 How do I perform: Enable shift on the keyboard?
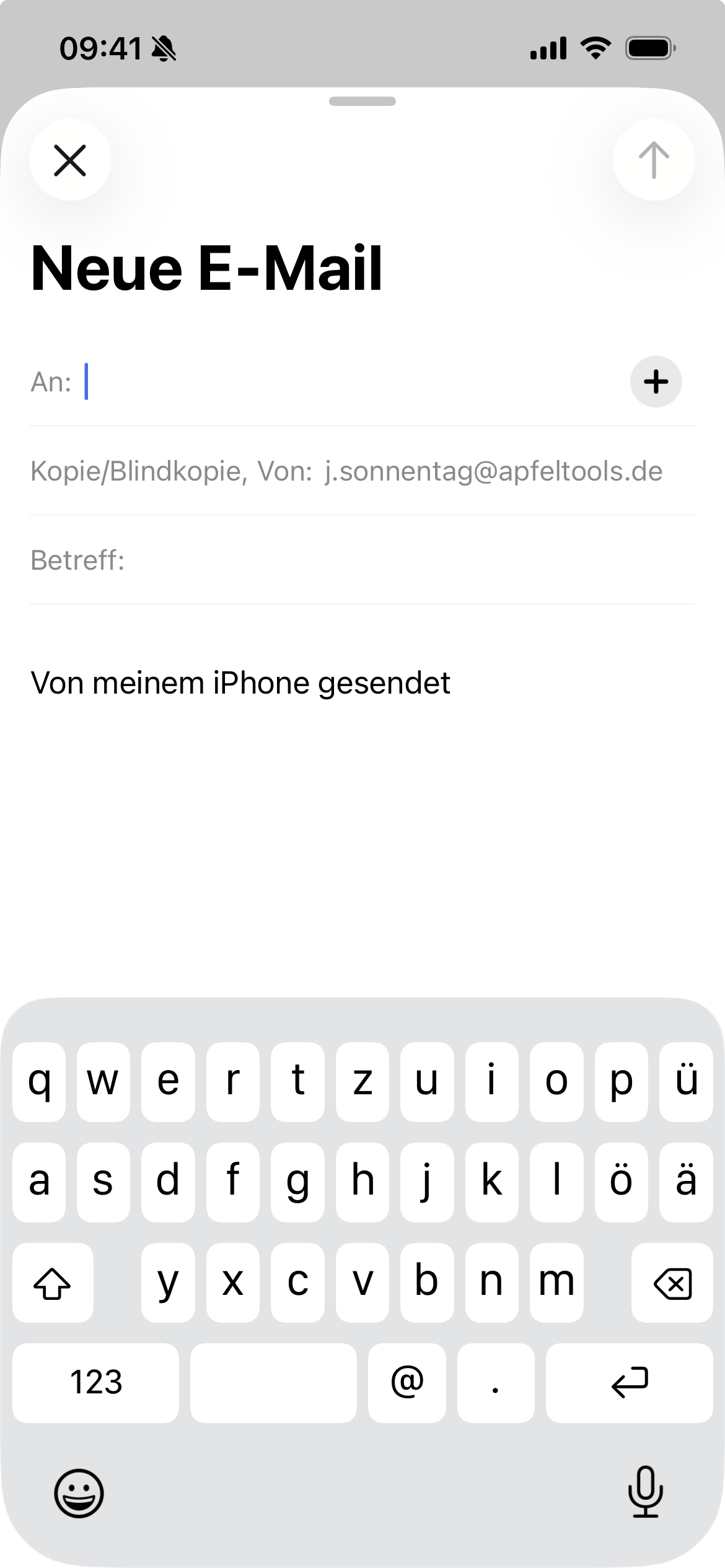tap(53, 1283)
